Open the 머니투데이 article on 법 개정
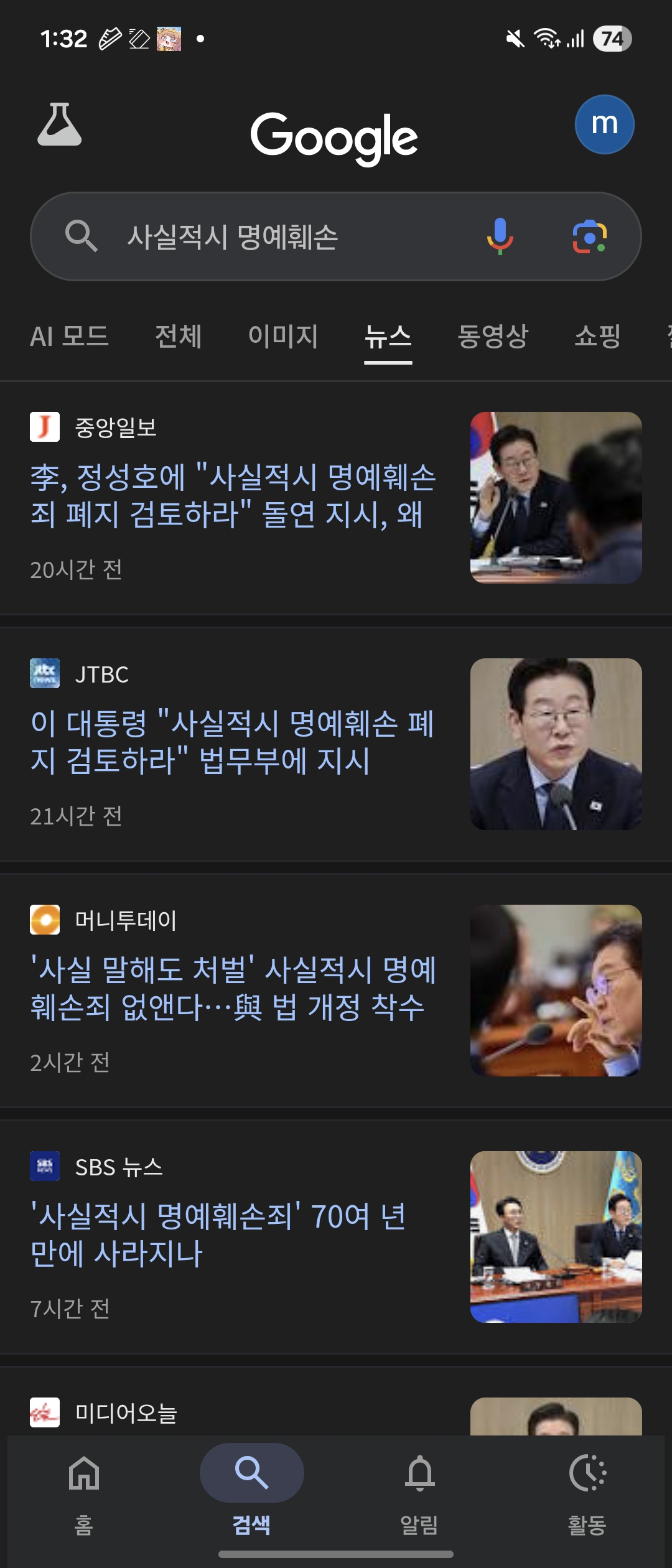672x1568 pixels. pos(233,989)
